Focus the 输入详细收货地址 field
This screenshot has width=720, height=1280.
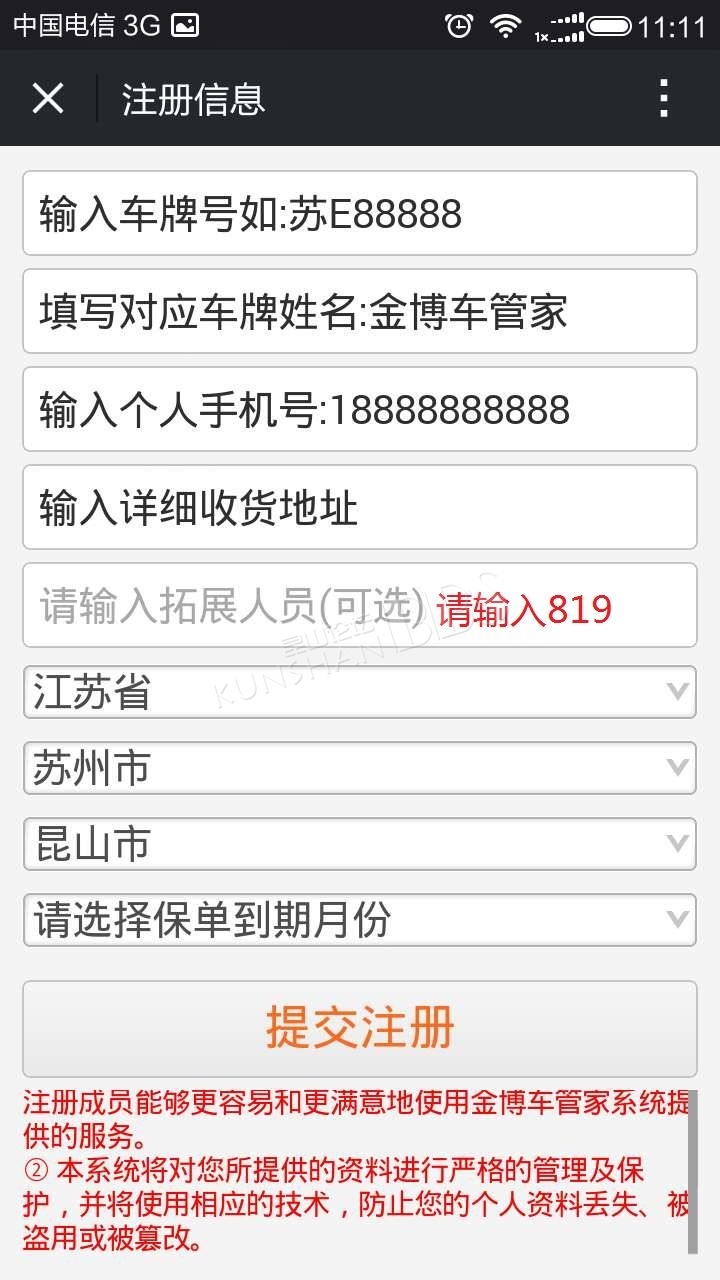pos(359,507)
